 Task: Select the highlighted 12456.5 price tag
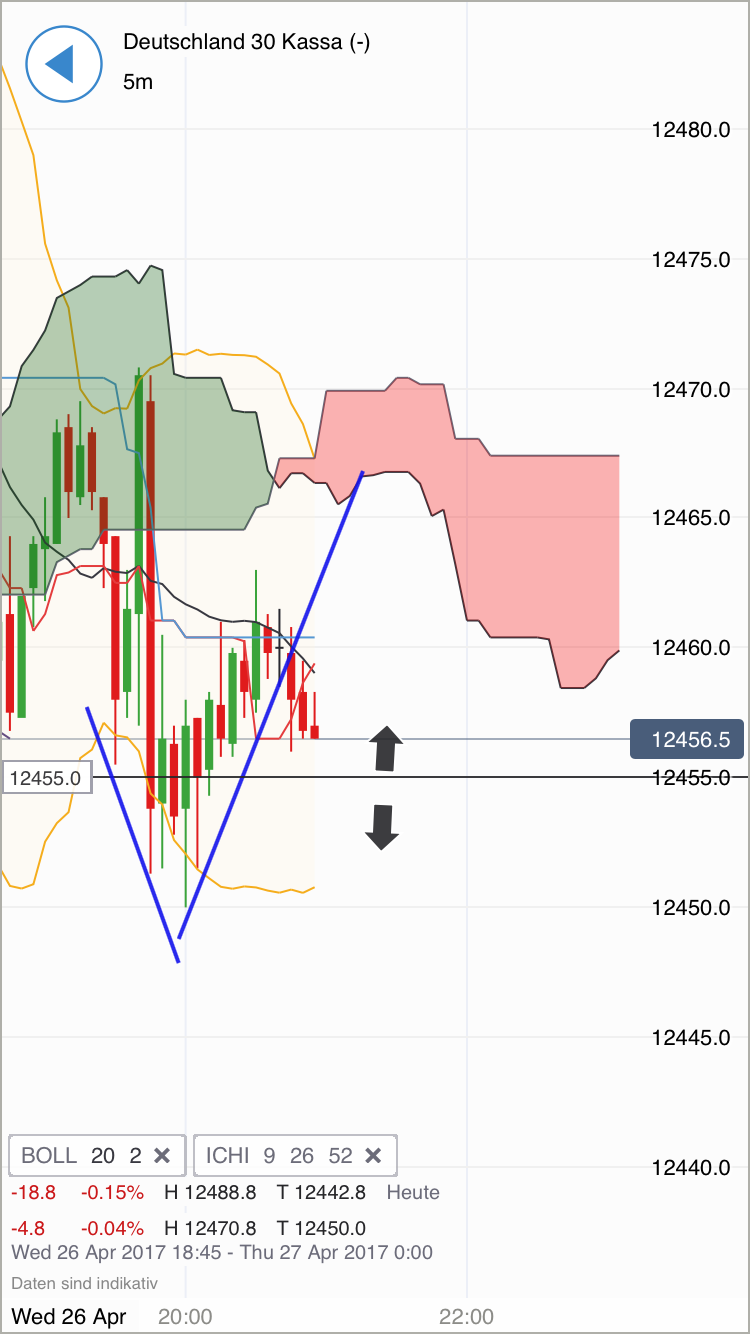tap(686, 739)
